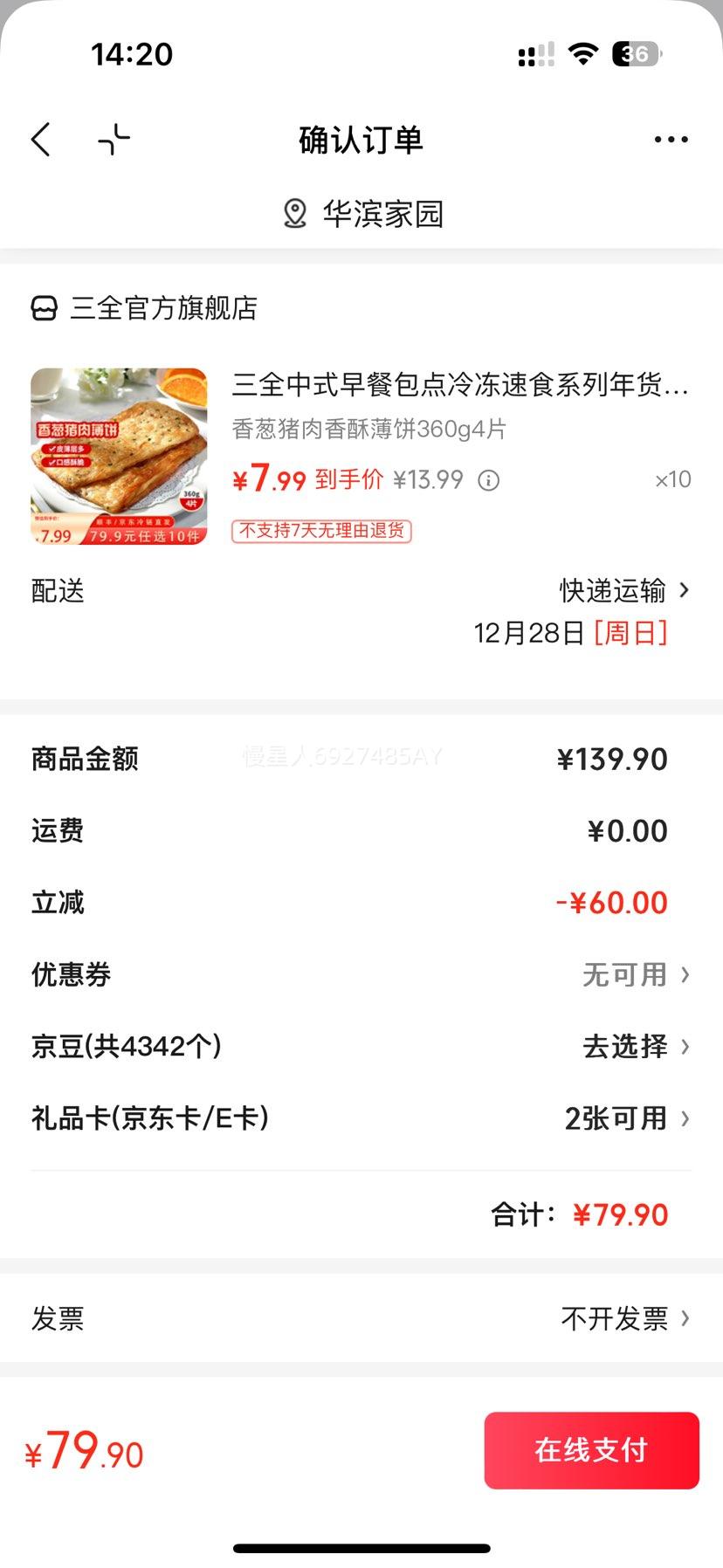Tap the 不支持7天无理由退货 return policy tag

[x=320, y=531]
